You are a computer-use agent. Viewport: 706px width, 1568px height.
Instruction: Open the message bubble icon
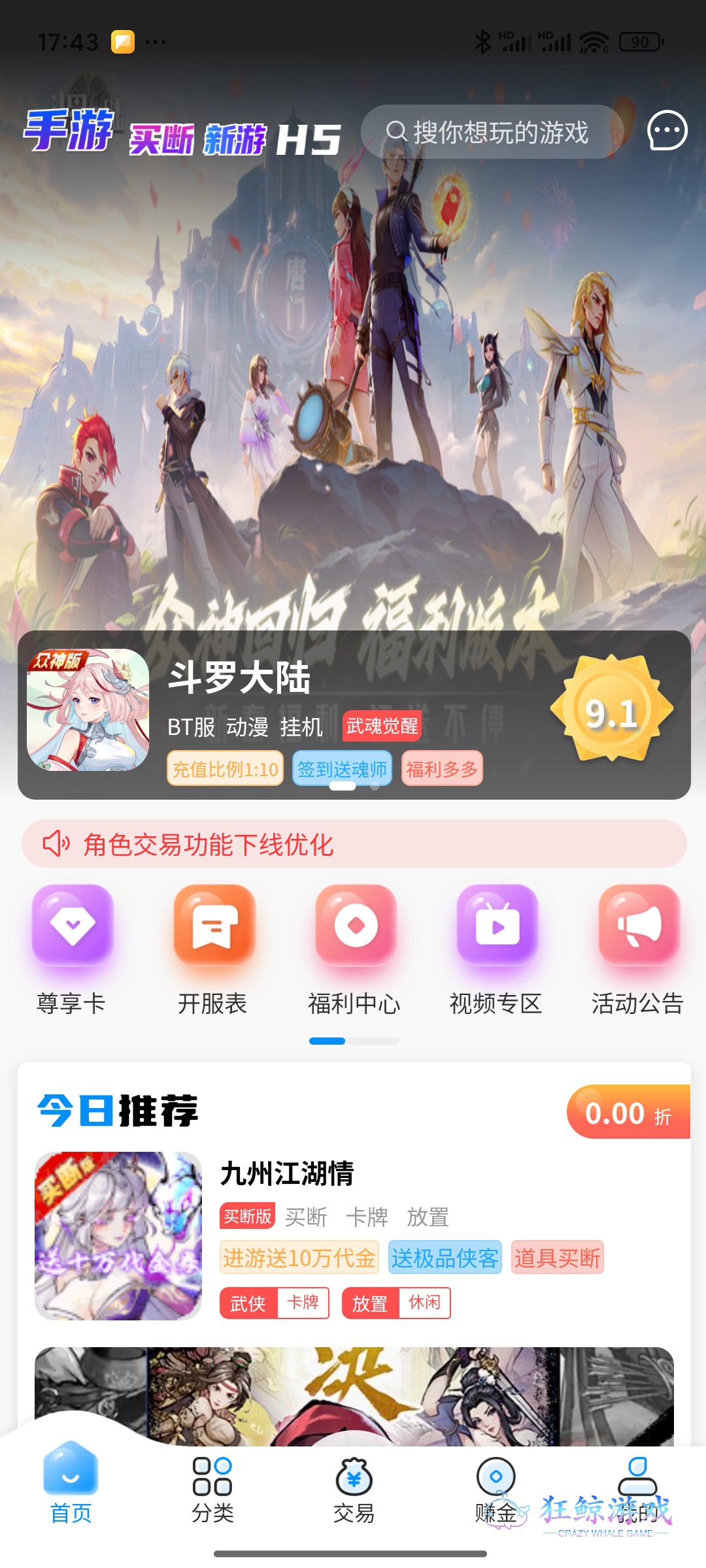tap(667, 131)
